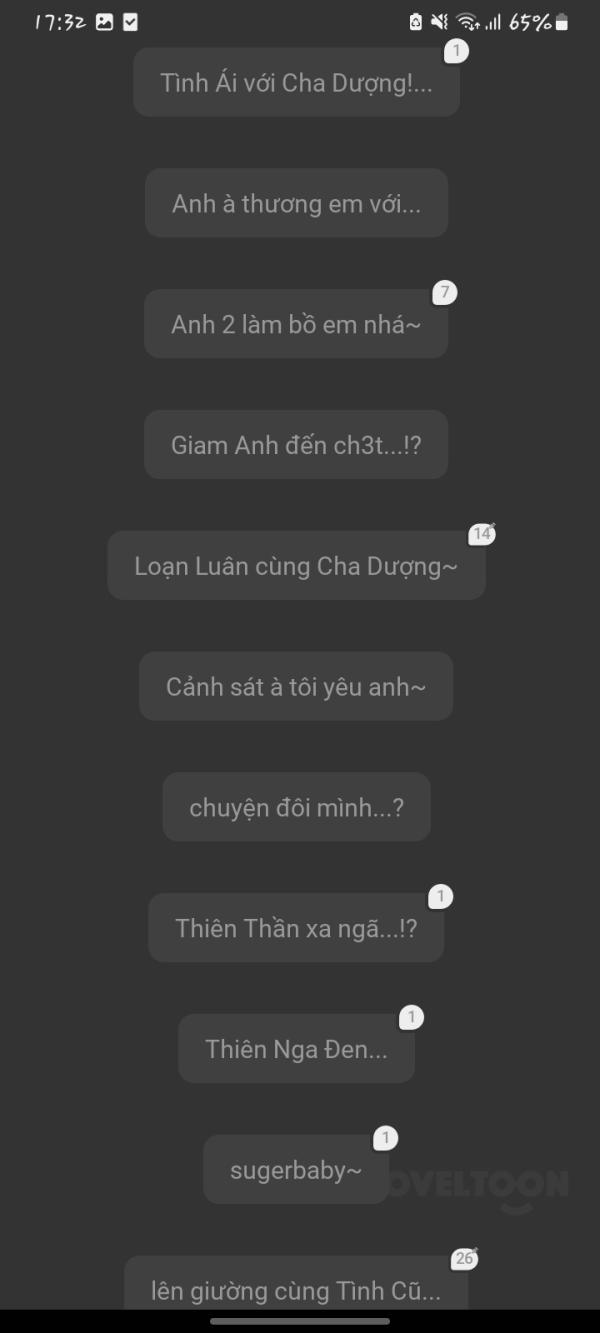Open "Tình Ái với Cha Dượng!..." story

296,83
